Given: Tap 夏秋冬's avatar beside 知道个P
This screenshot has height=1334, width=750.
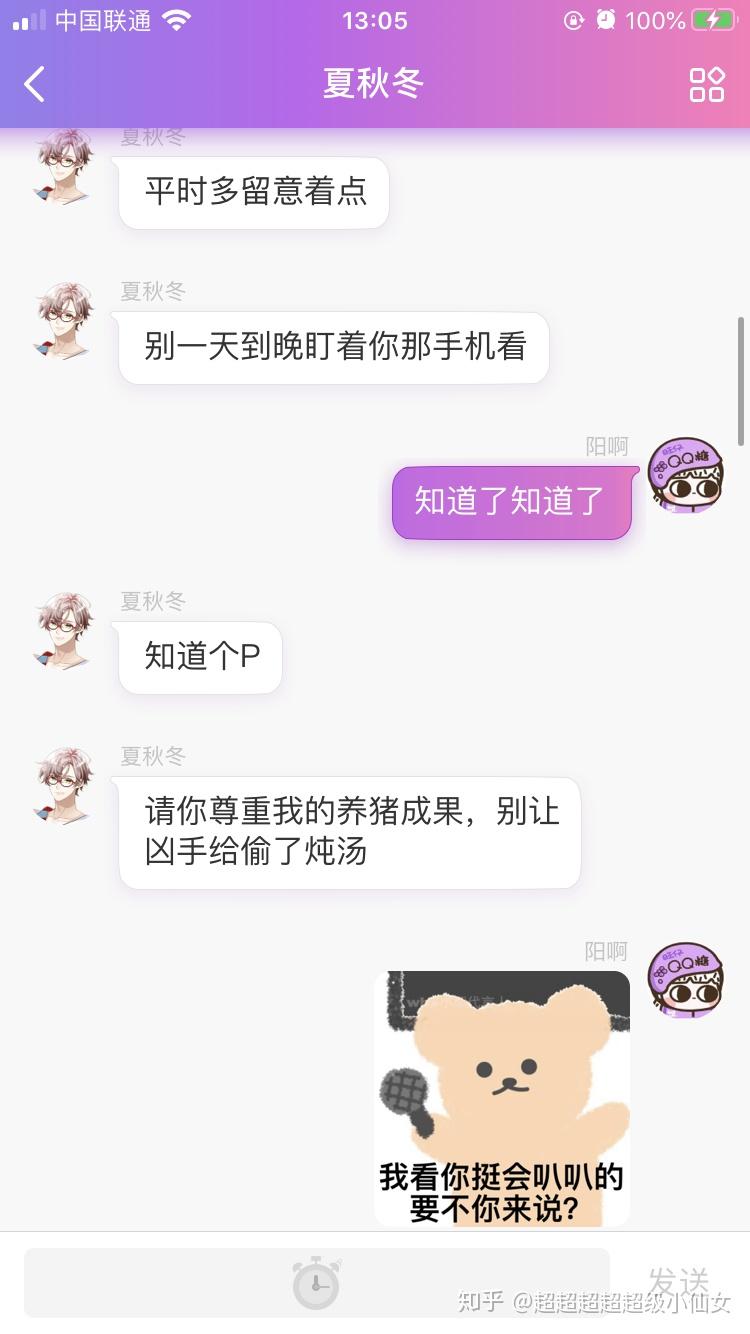Looking at the screenshot, I should 65,631.
